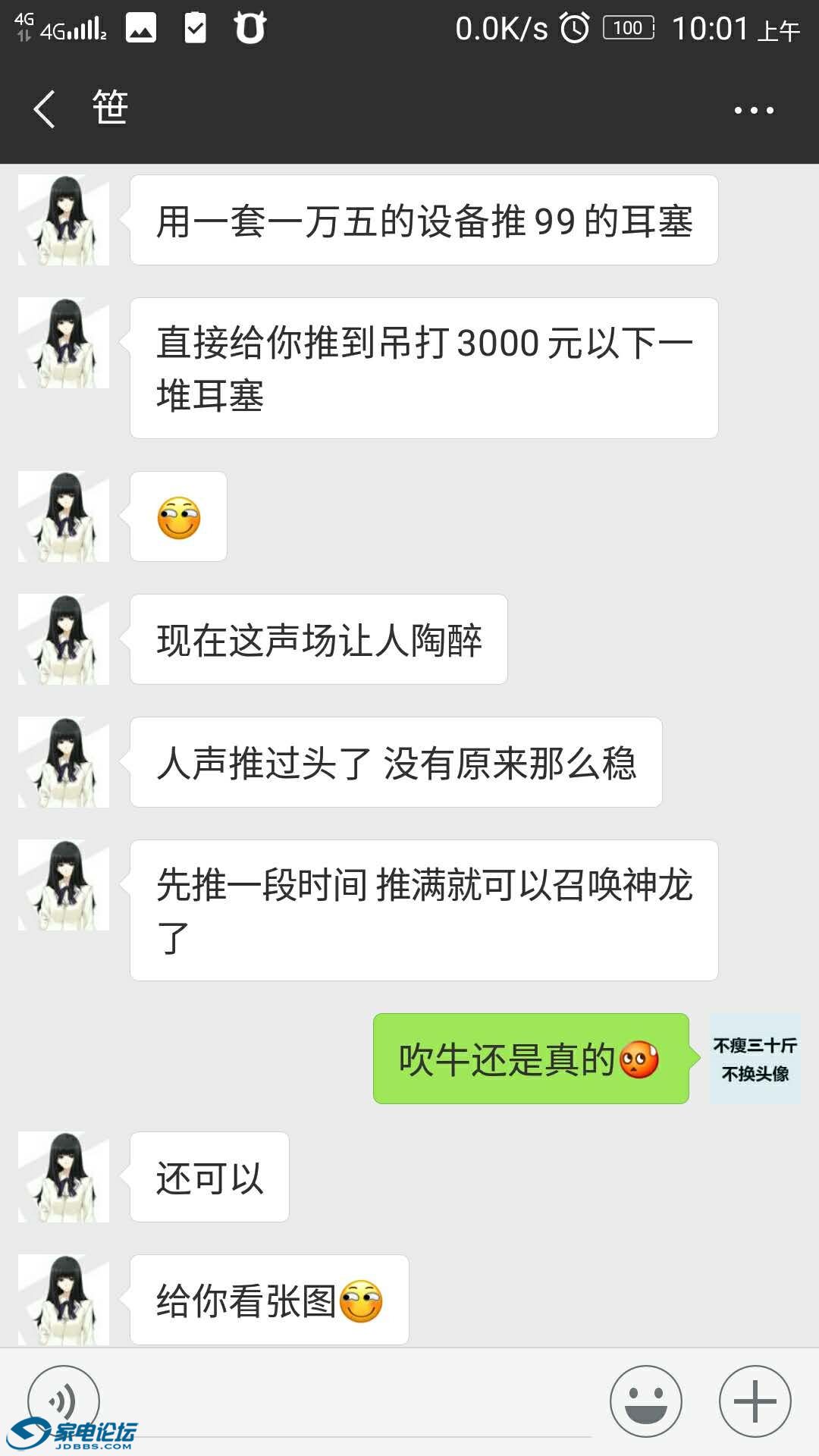Screen dimensions: 819x1456
Task: Open my own avatar beside 吹牛还是真的
Action: tap(755, 1059)
